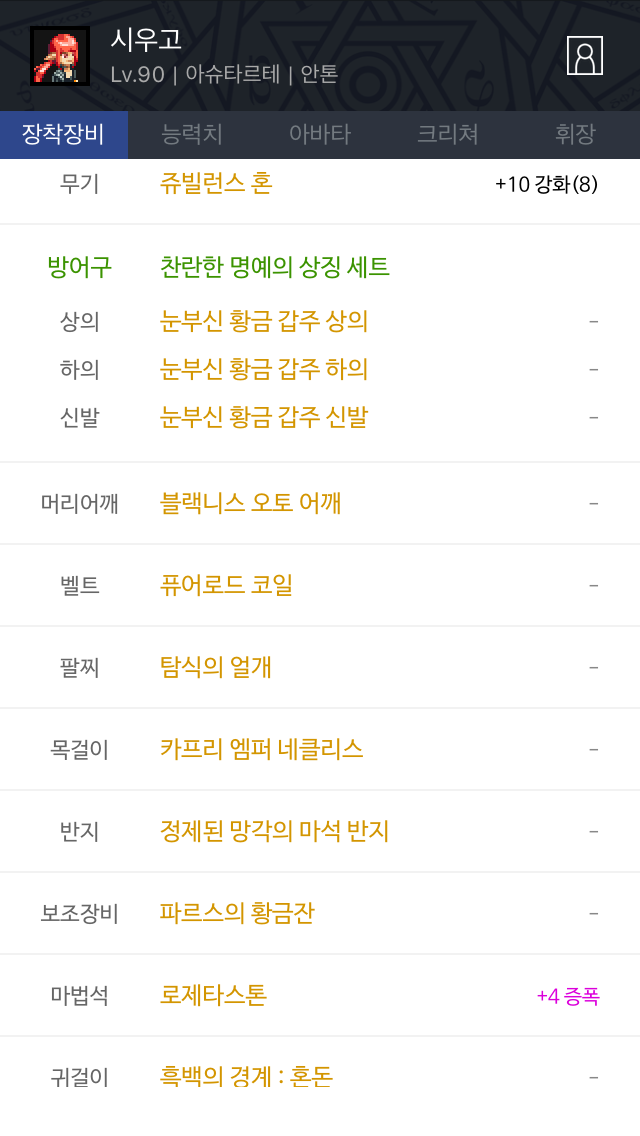Screen dimensions: 640x1136
Task: Switch to the 능력치 tab
Action: click(191, 134)
